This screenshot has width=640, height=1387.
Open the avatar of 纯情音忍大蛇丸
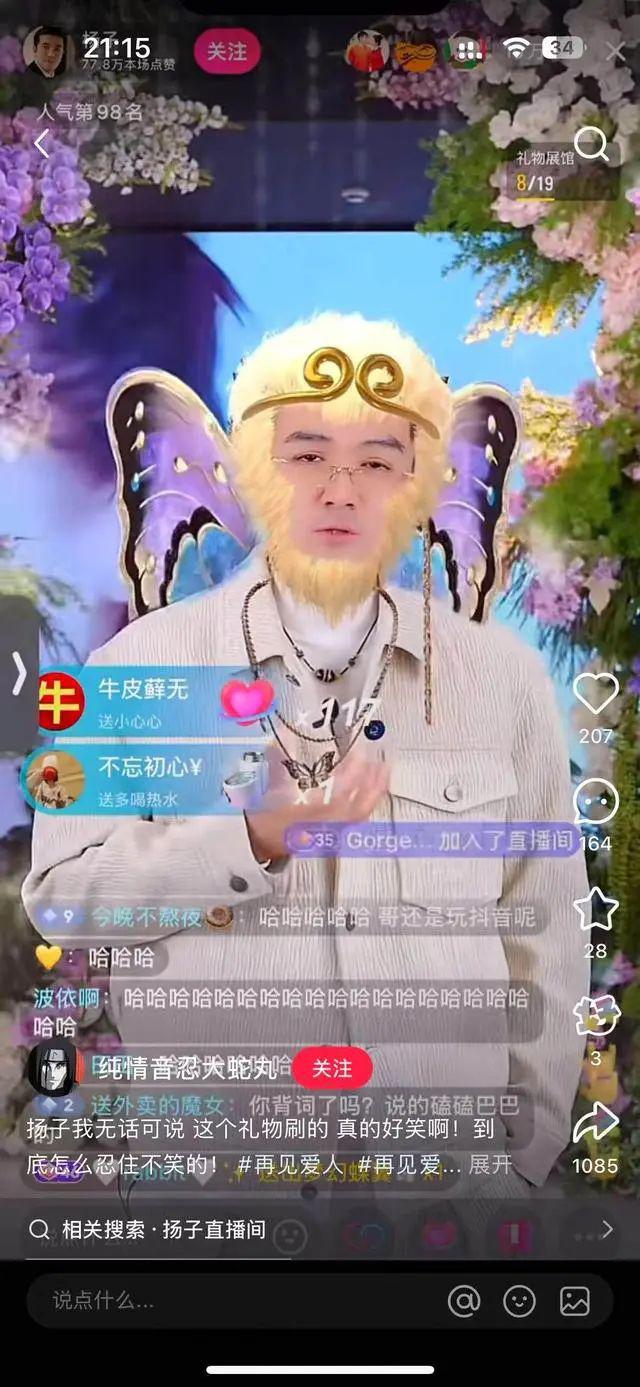tap(54, 1067)
